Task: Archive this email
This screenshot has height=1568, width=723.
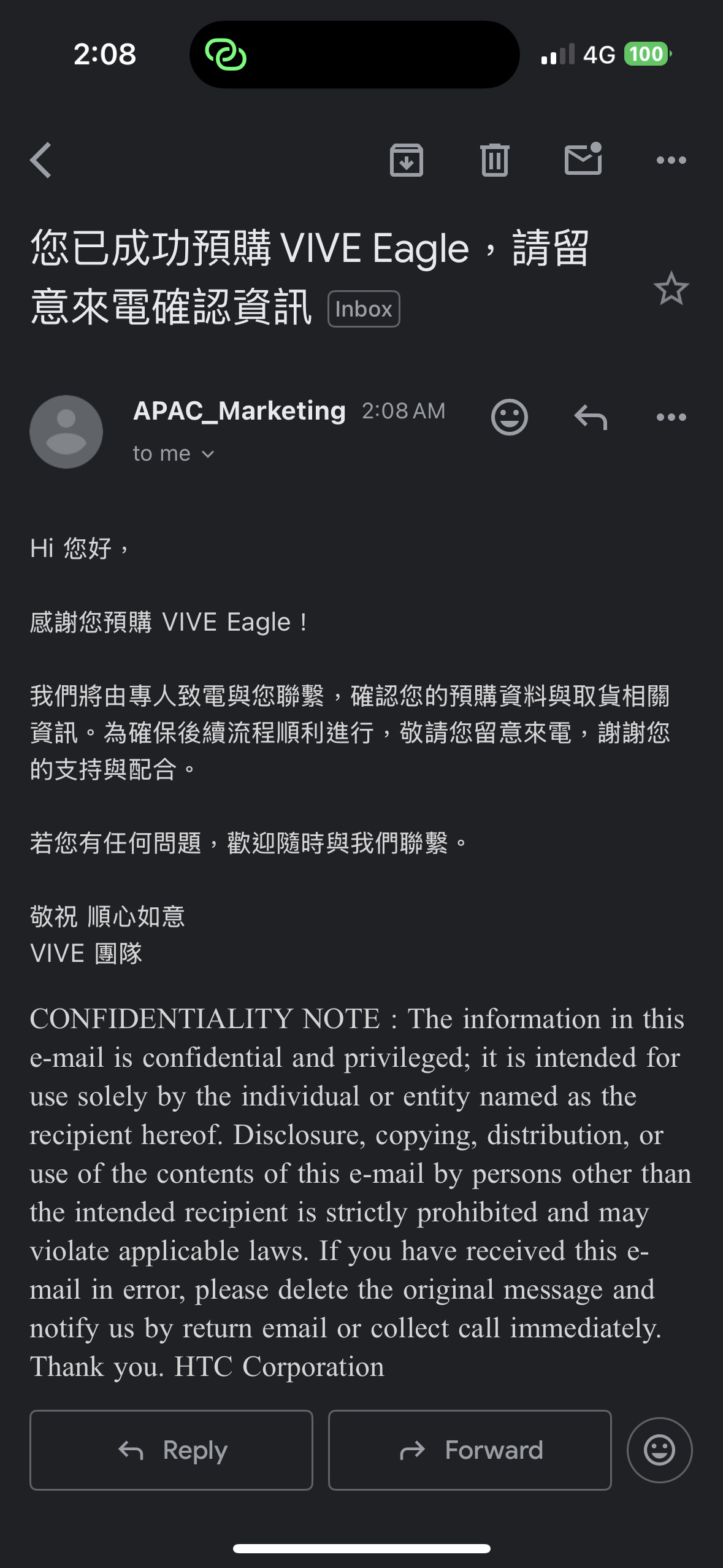Action: (406, 160)
